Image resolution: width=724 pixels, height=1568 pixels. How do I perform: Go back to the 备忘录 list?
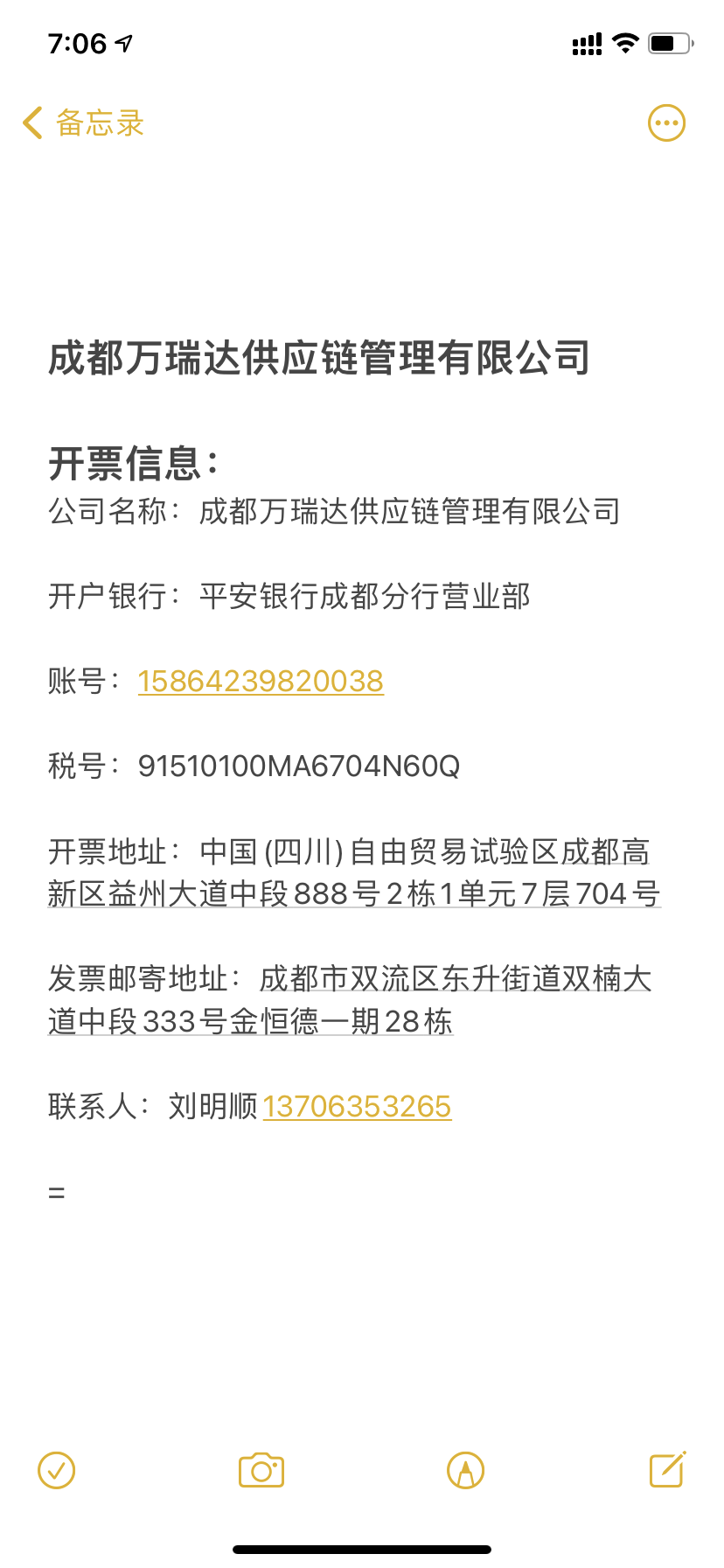[x=83, y=123]
